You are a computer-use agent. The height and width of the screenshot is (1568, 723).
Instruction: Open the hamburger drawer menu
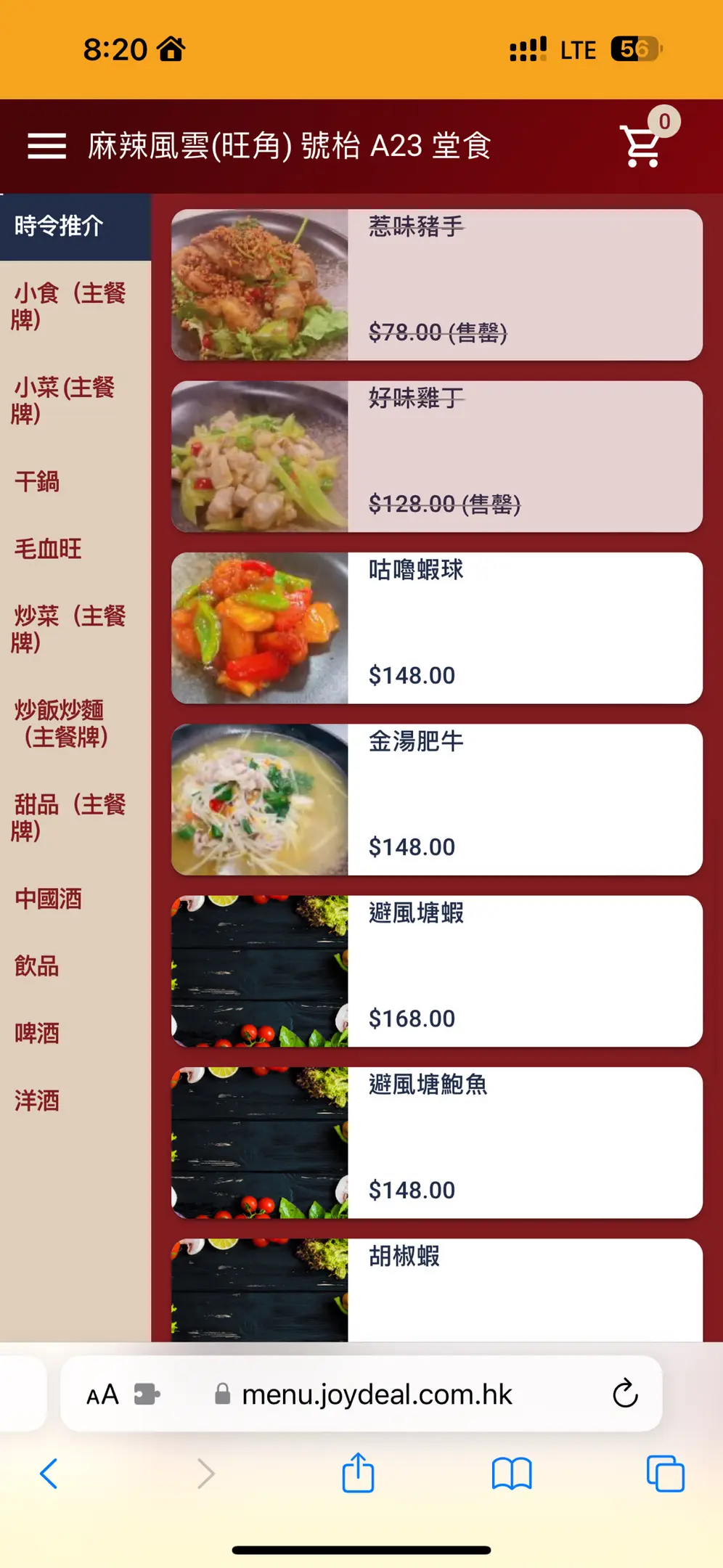pos(46,146)
